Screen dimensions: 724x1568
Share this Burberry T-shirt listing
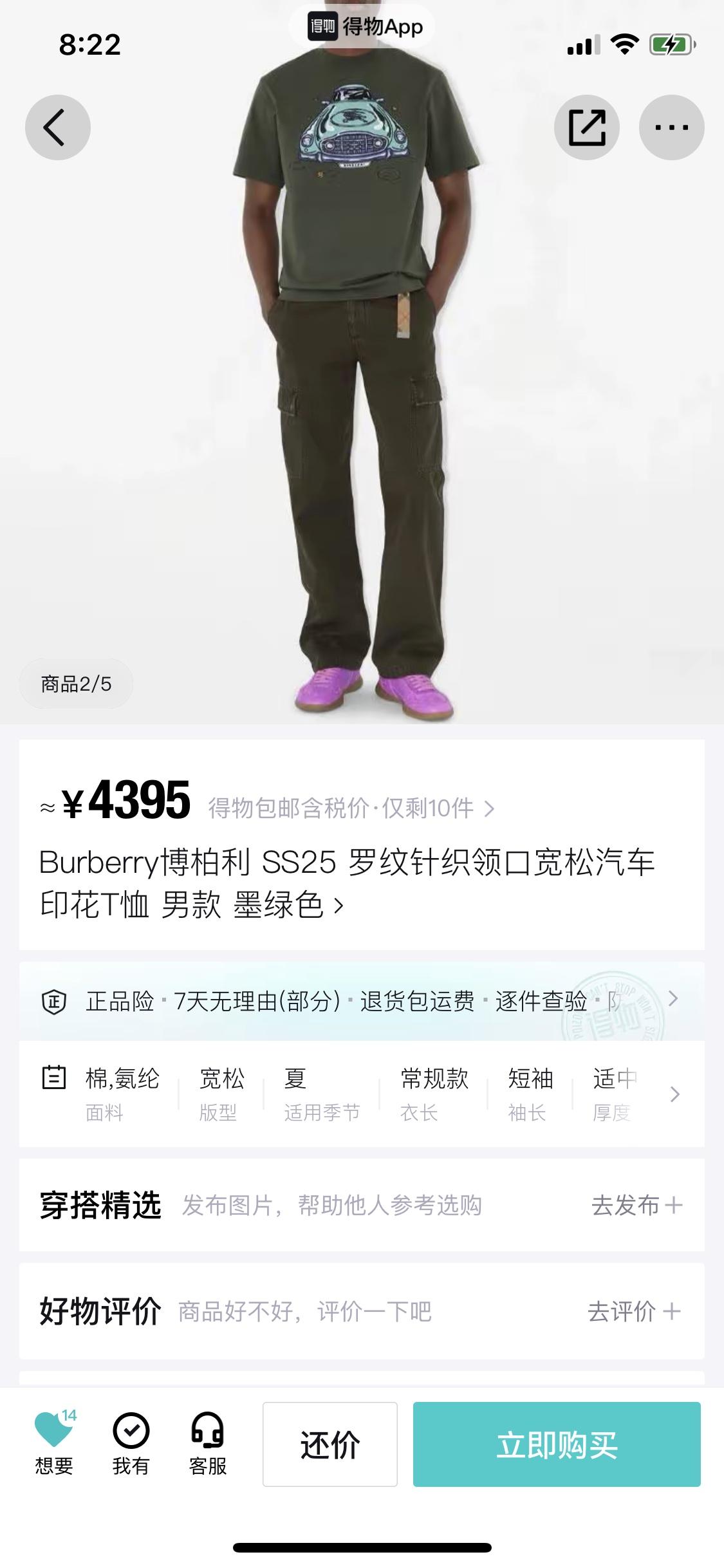[x=586, y=127]
